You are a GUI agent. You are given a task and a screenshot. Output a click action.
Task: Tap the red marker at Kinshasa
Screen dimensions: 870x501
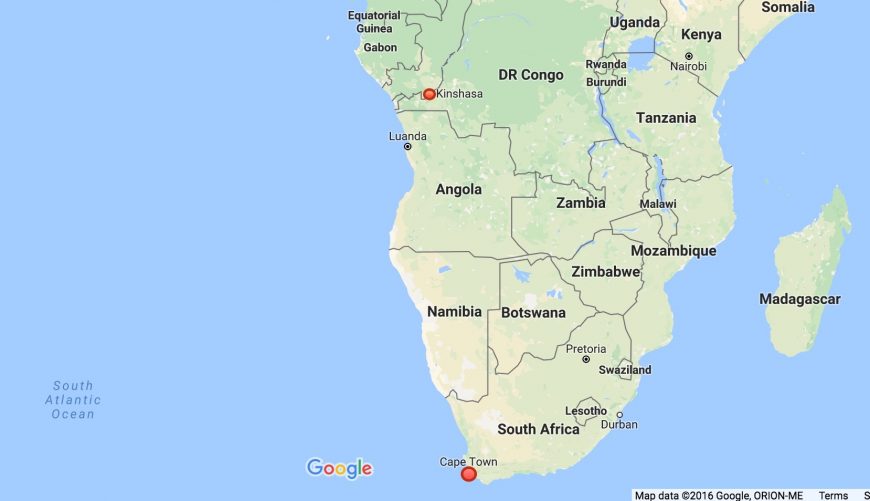pos(429,94)
